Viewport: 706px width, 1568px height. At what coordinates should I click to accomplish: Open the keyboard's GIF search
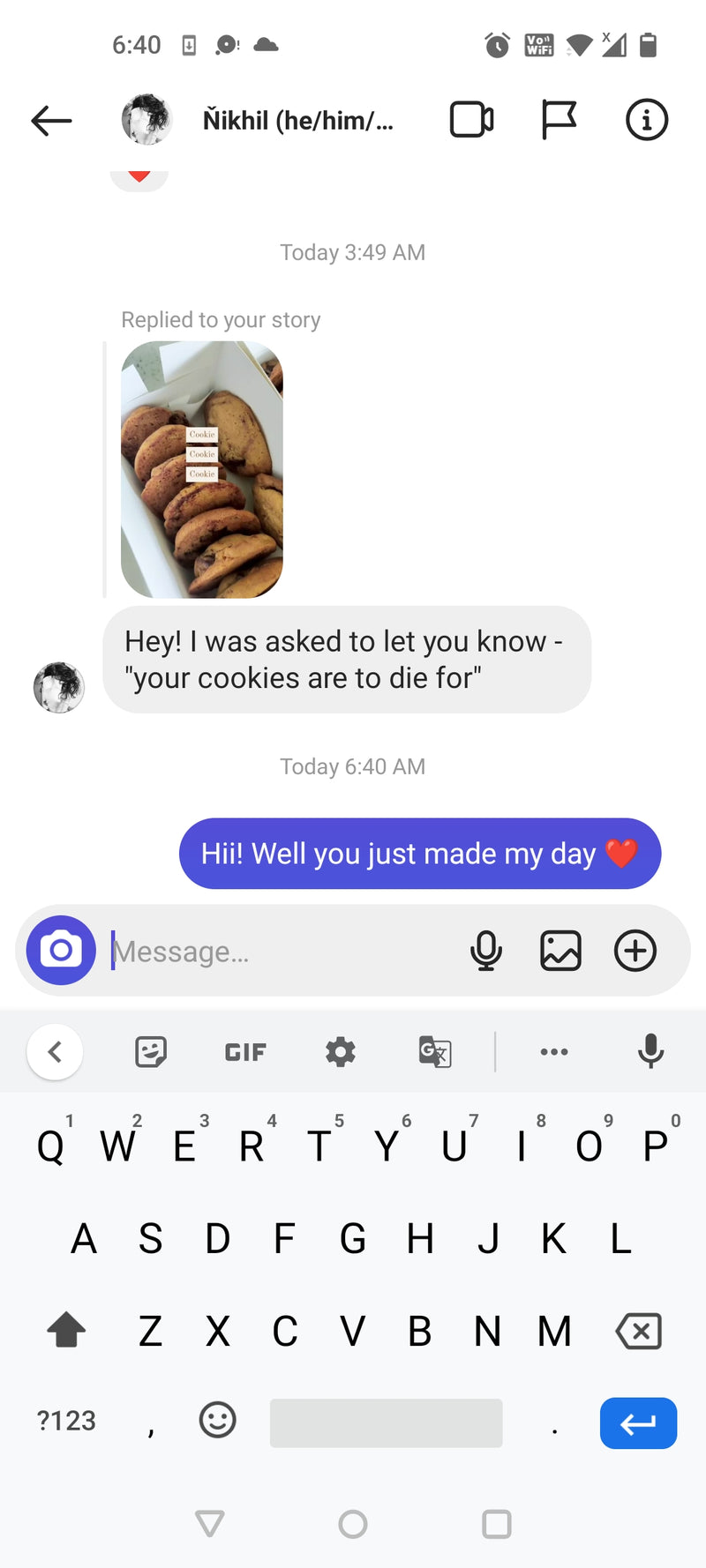click(x=245, y=1052)
